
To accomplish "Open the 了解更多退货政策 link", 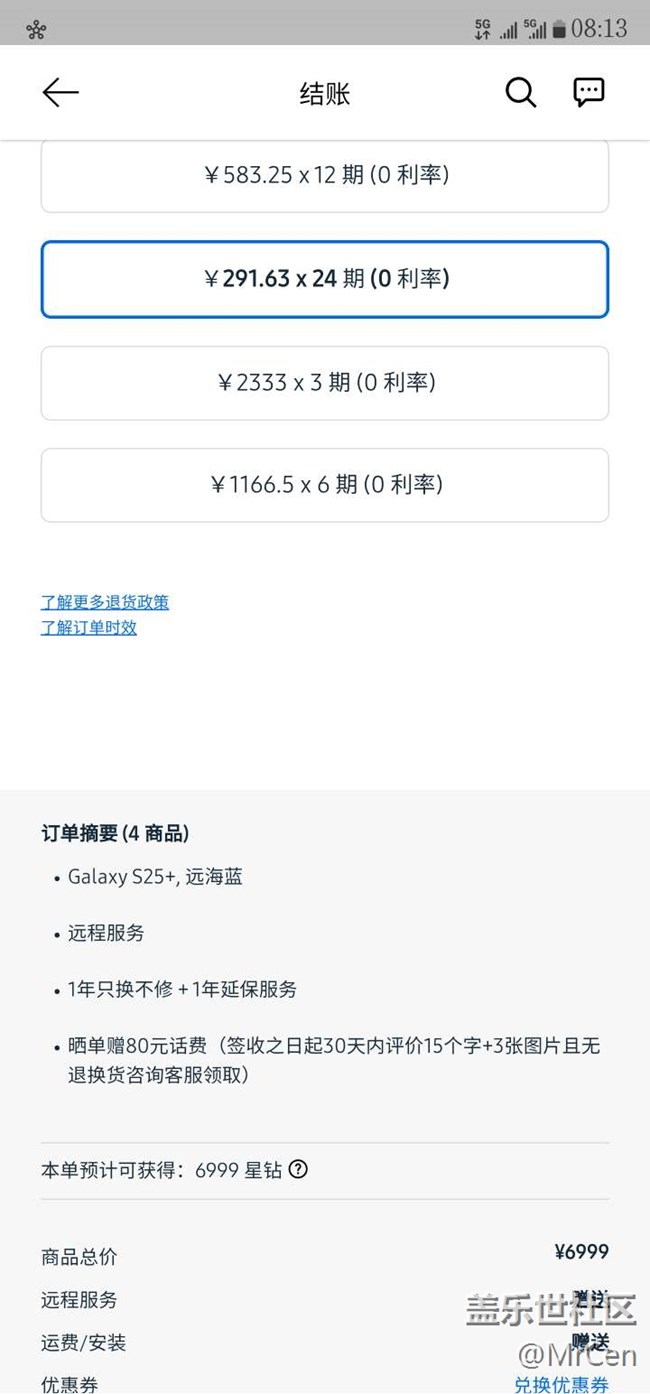I will pyautogui.click(x=105, y=602).
